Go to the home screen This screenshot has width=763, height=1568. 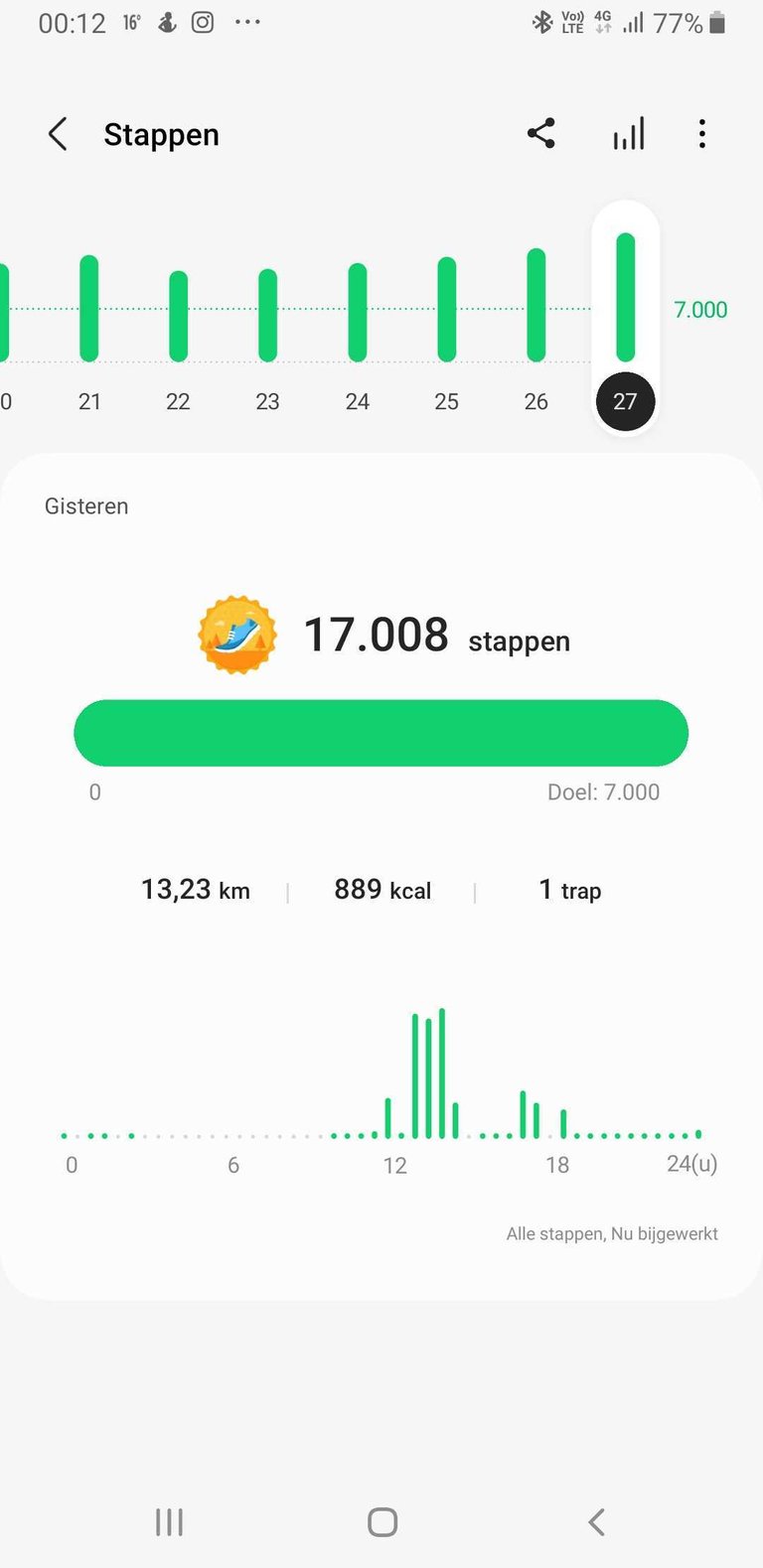click(382, 1522)
